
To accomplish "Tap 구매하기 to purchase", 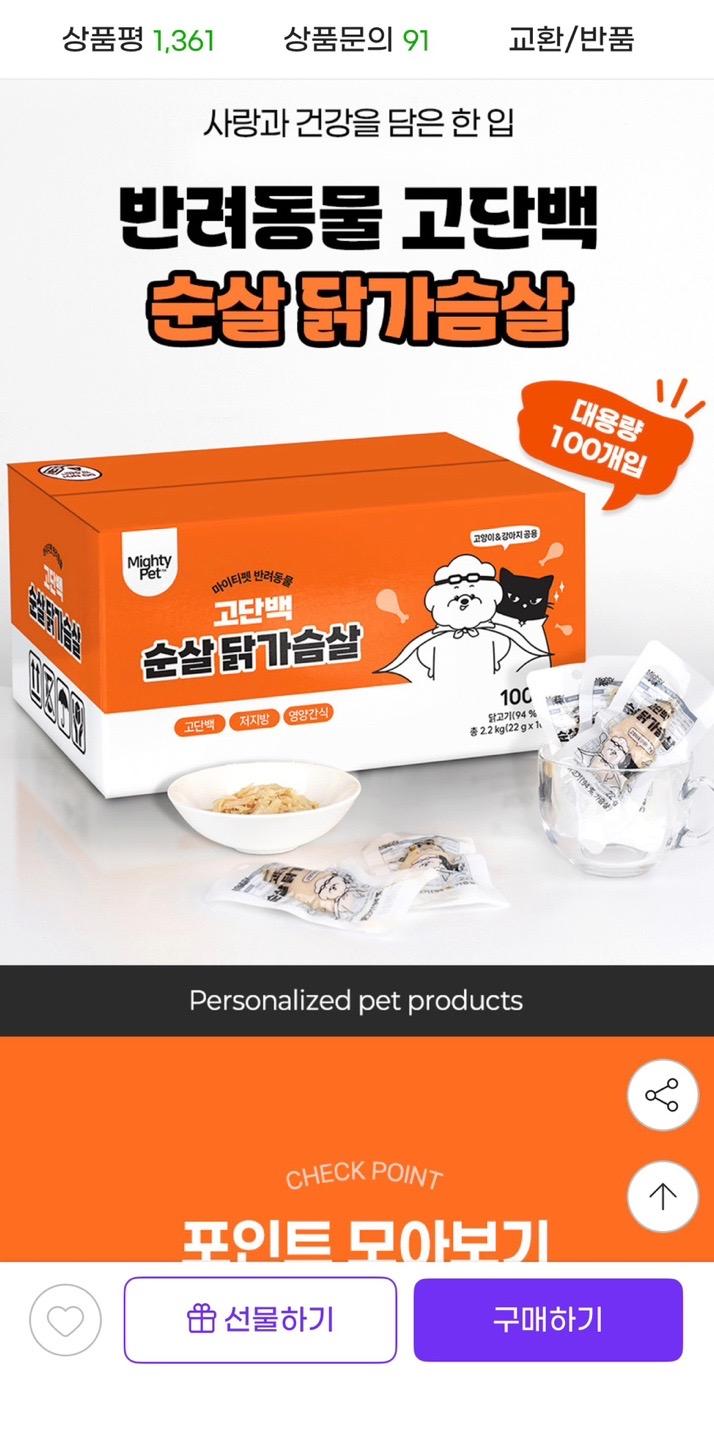I will tap(548, 1320).
